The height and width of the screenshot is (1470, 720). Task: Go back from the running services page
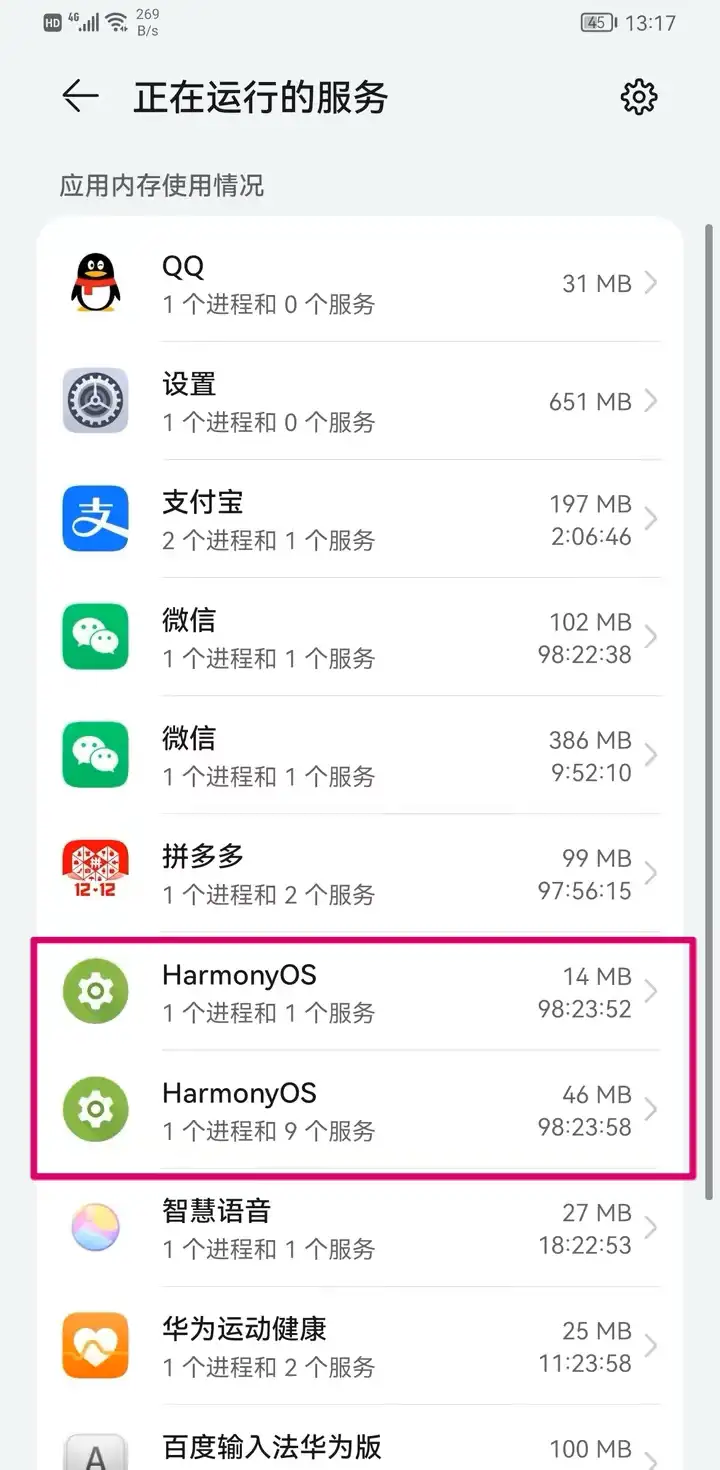pyautogui.click(x=80, y=97)
